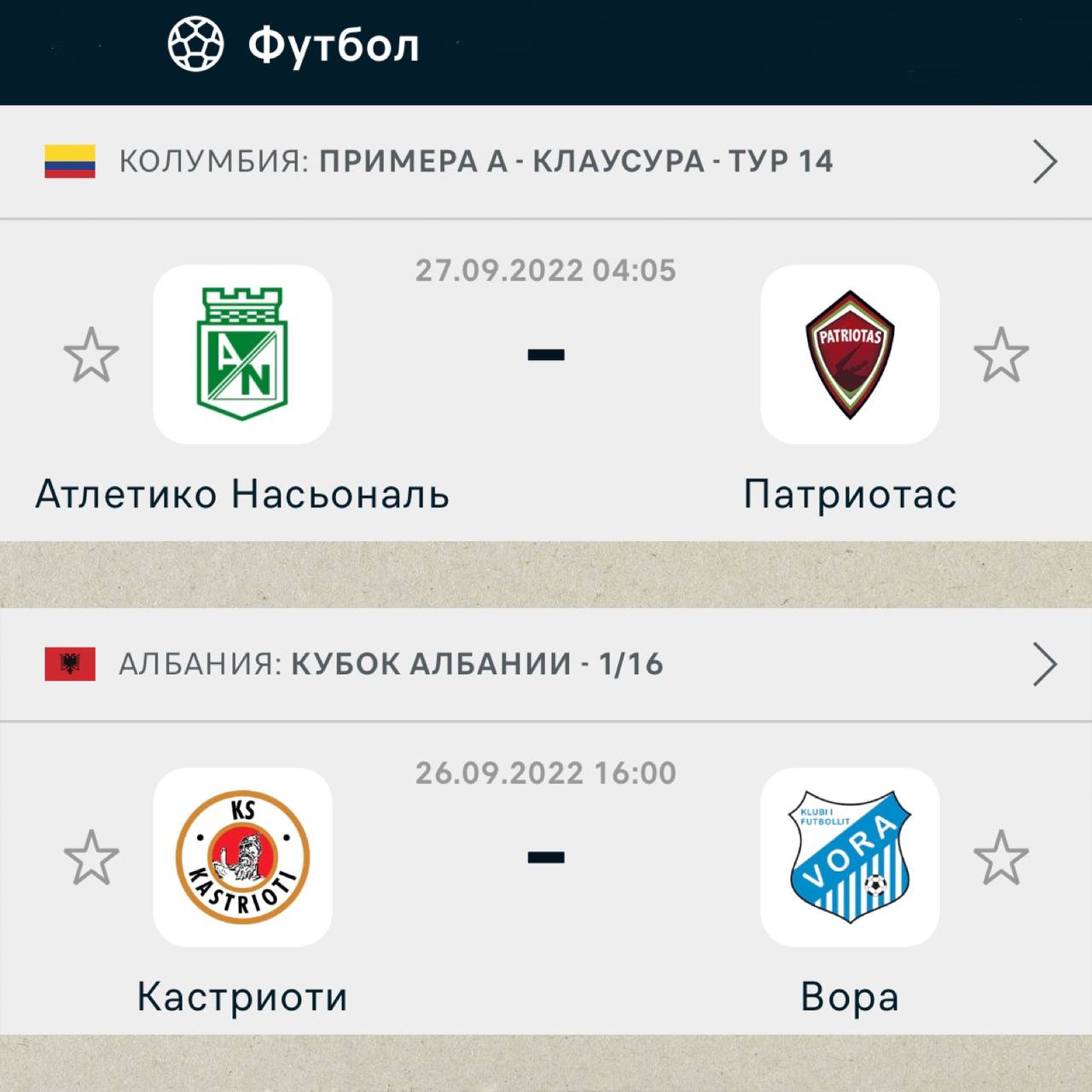Add Атлетико Насьональ to favorites
This screenshot has height=1092, width=1092.
click(91, 355)
